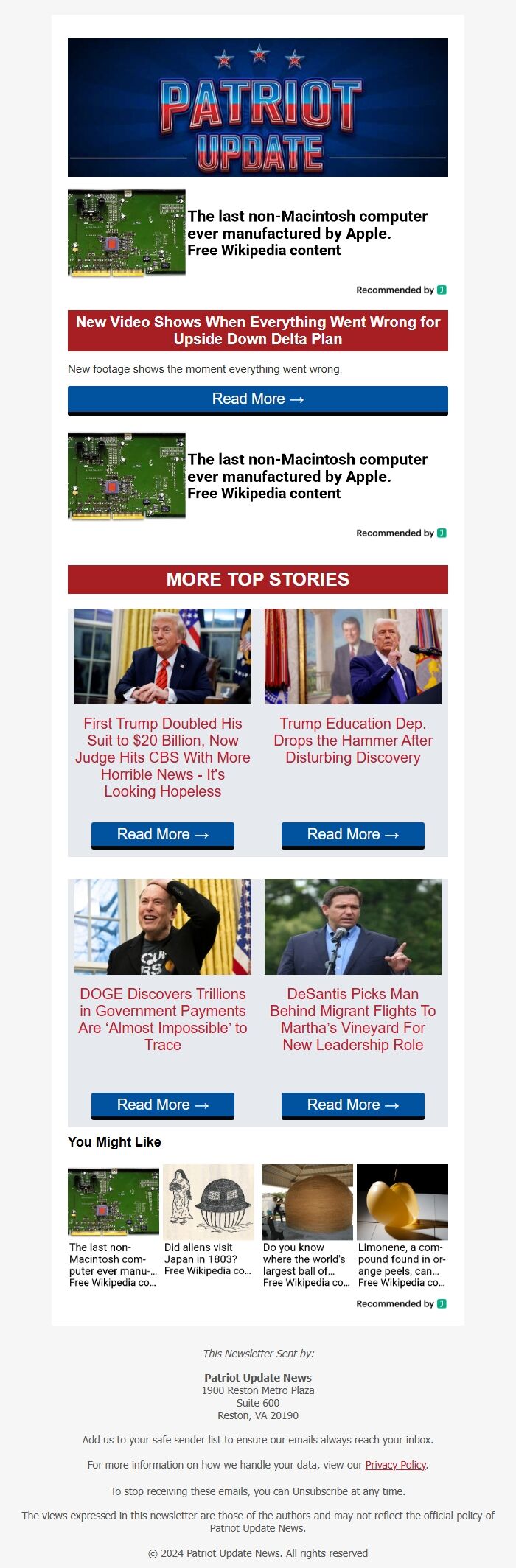
Task: Open the DeSantis Migrant Flights story headline
Action: [353, 1019]
